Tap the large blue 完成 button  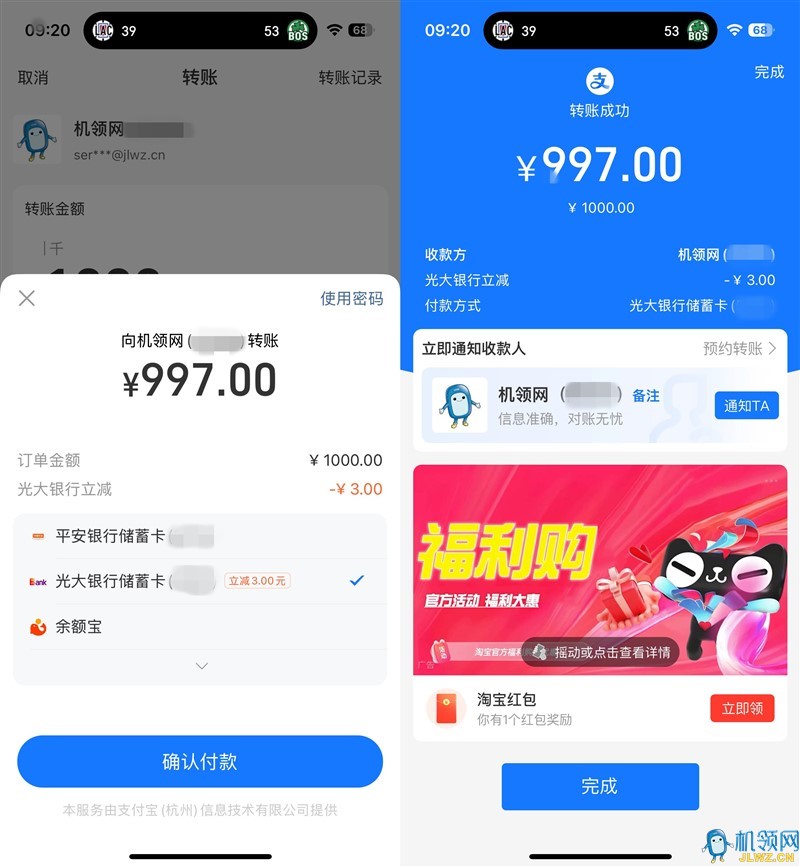click(x=600, y=786)
